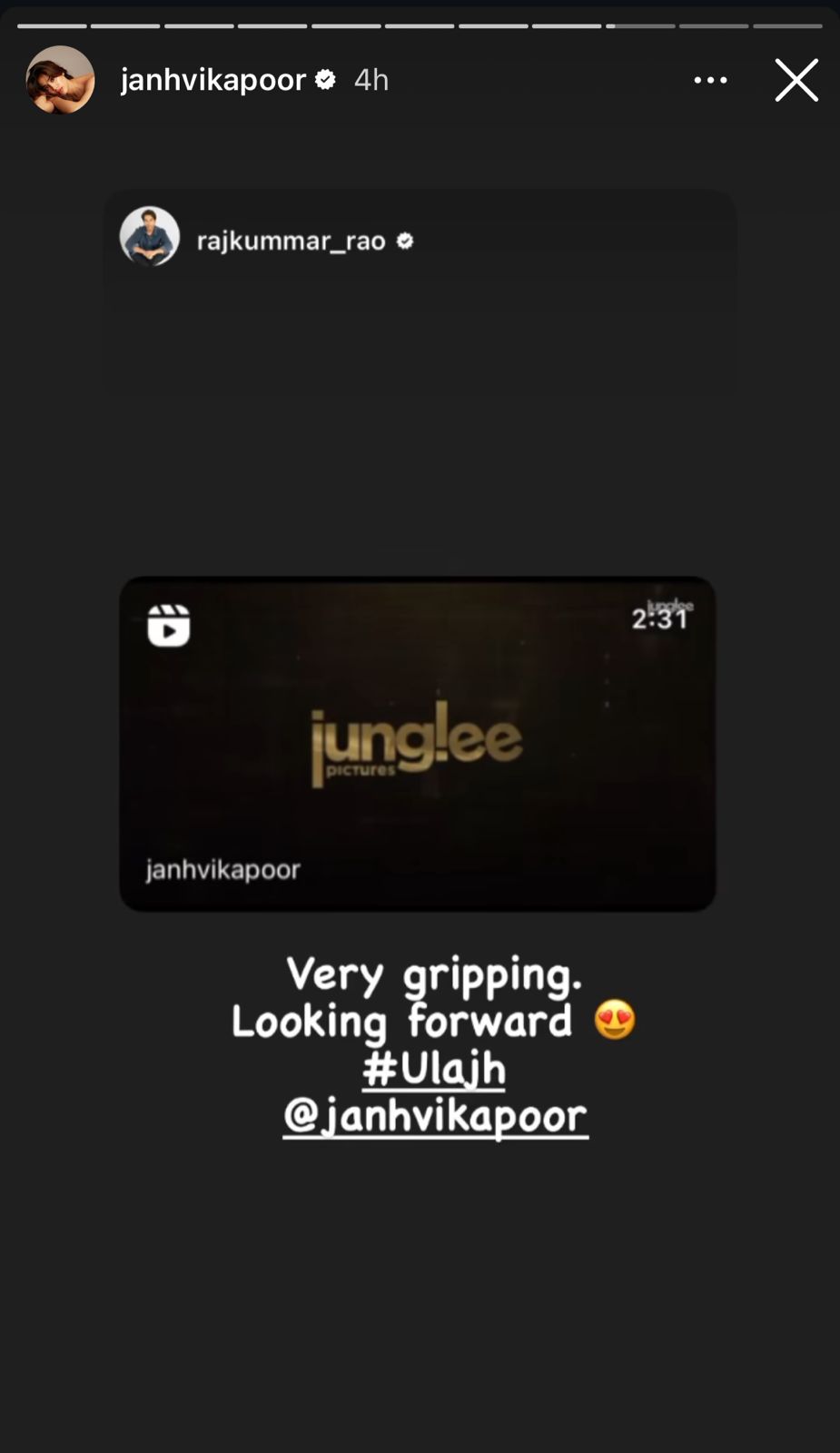Open the #Ulajh hashtag
Image resolution: width=840 pixels, height=1453 pixels.
[x=434, y=1069]
